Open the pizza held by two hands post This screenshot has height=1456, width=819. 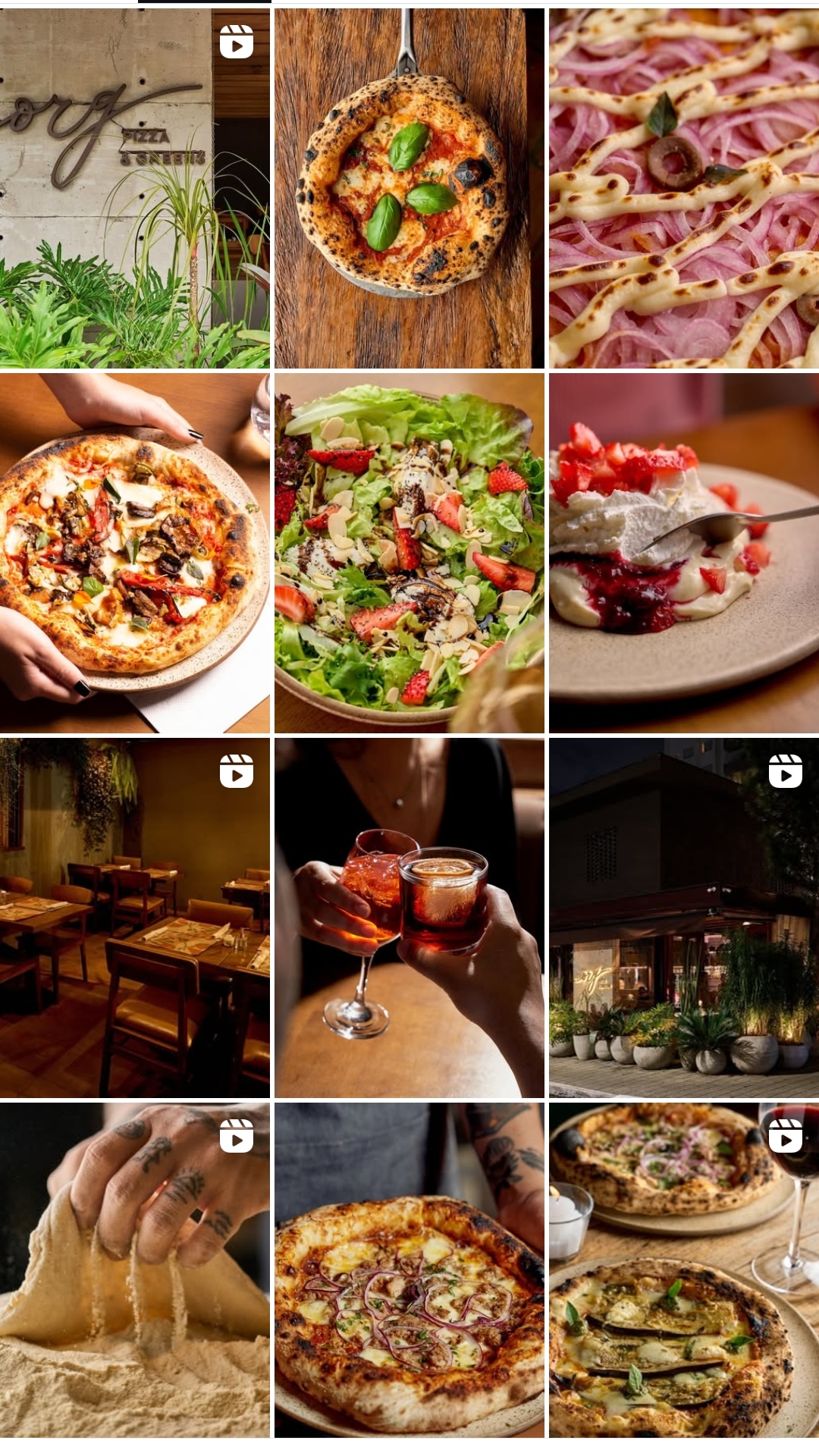click(134, 553)
